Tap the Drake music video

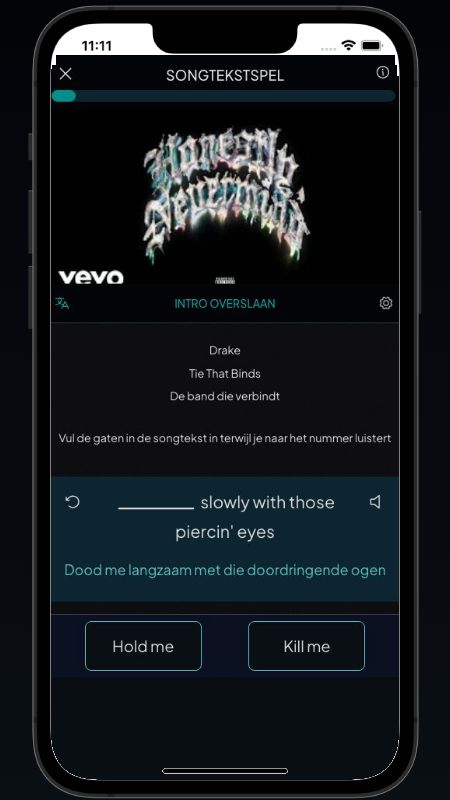click(x=225, y=195)
